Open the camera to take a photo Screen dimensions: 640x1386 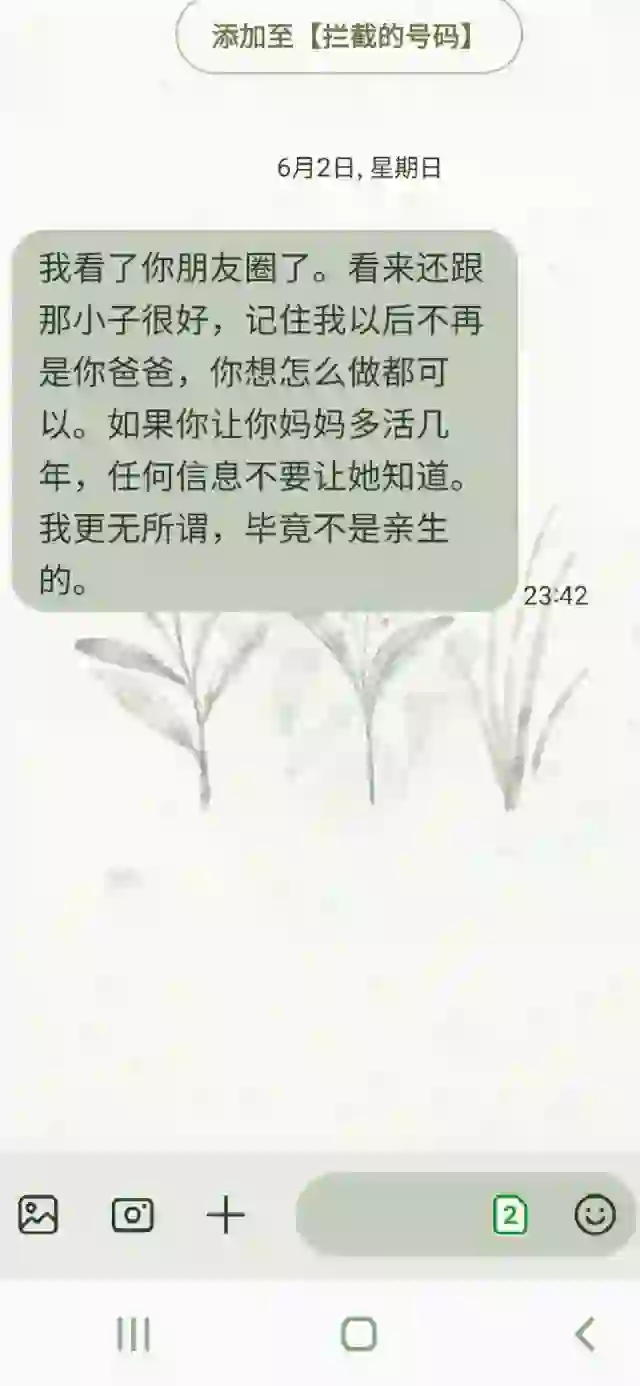click(132, 1215)
